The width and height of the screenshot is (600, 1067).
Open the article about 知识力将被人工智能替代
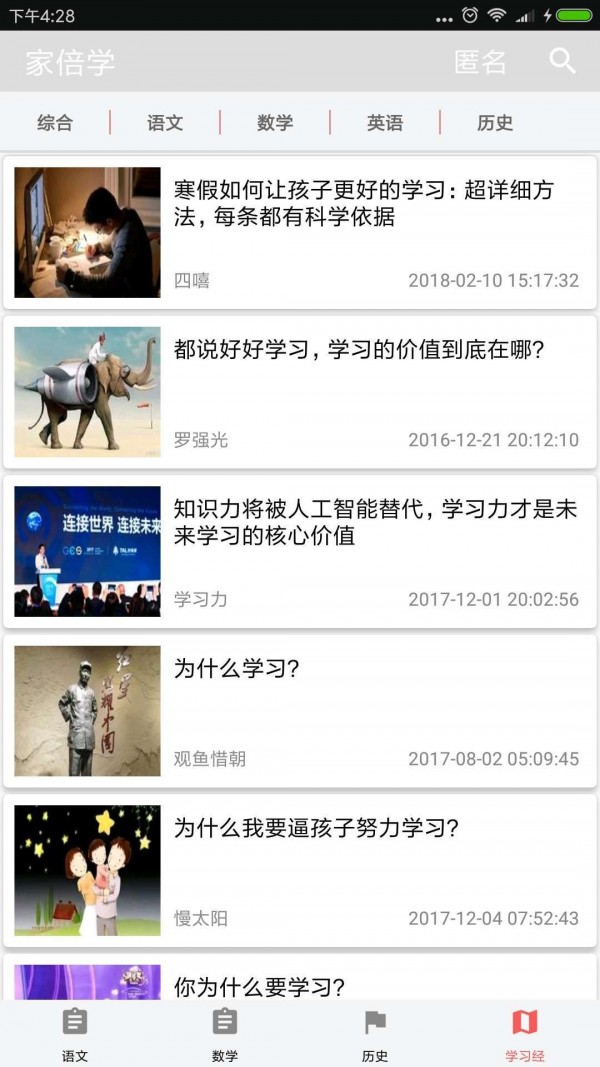point(300,551)
